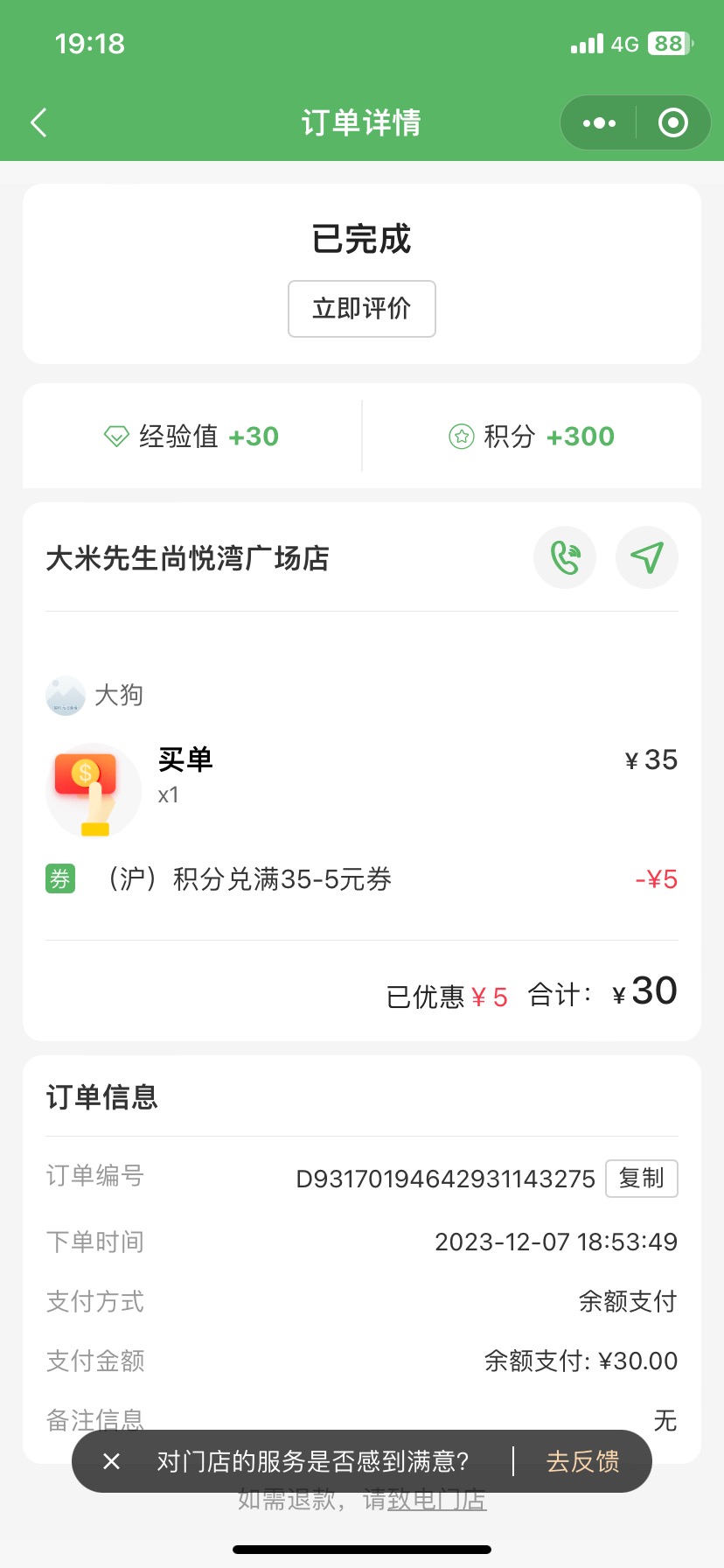Screen dimensions: 724x1568
Task: Call the store with the phone icon
Action: coord(565,557)
